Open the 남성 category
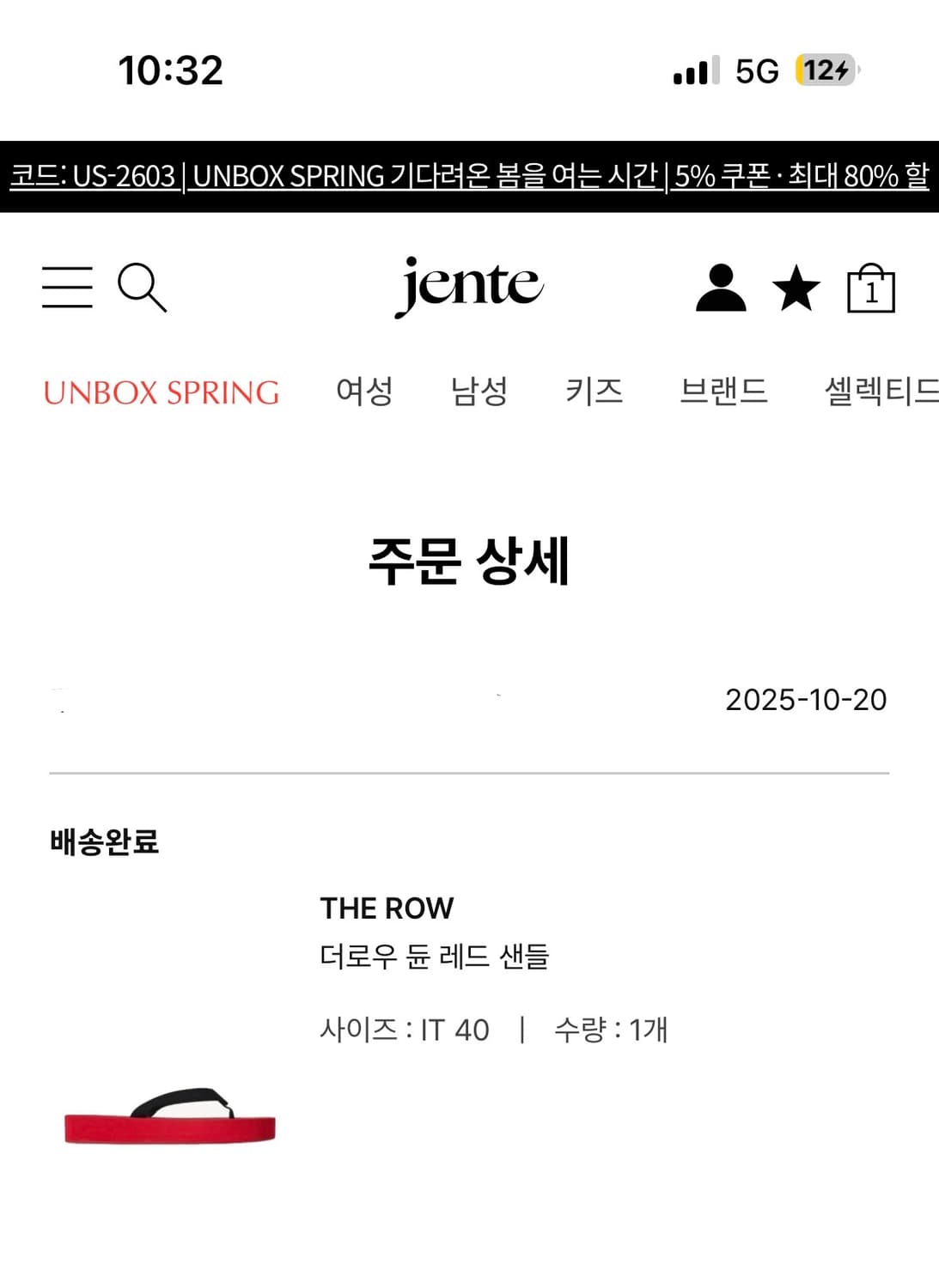The height and width of the screenshot is (1288, 939). [479, 392]
